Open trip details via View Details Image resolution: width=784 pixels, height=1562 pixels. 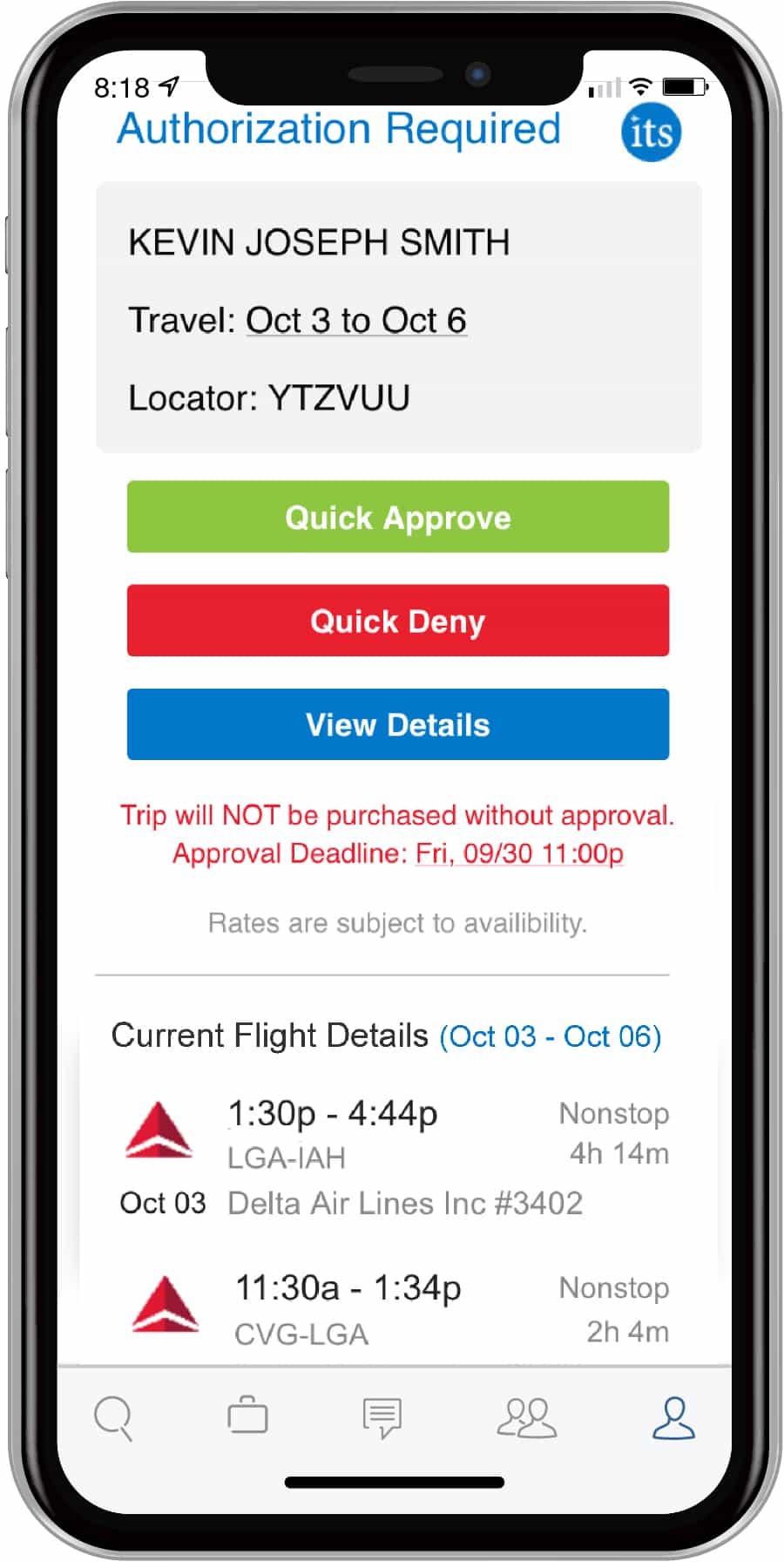(x=397, y=724)
